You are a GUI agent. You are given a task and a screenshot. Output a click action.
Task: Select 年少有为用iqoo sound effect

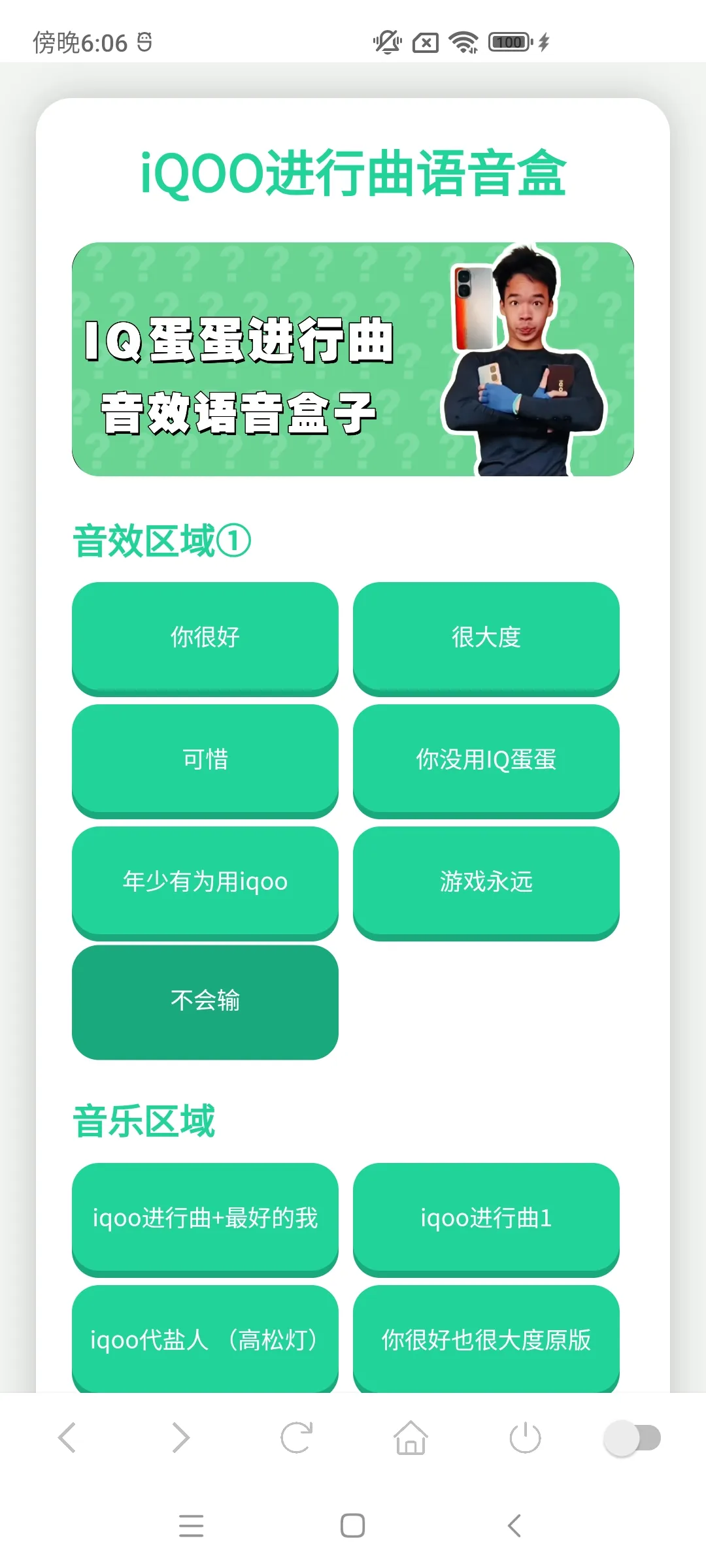coord(205,882)
